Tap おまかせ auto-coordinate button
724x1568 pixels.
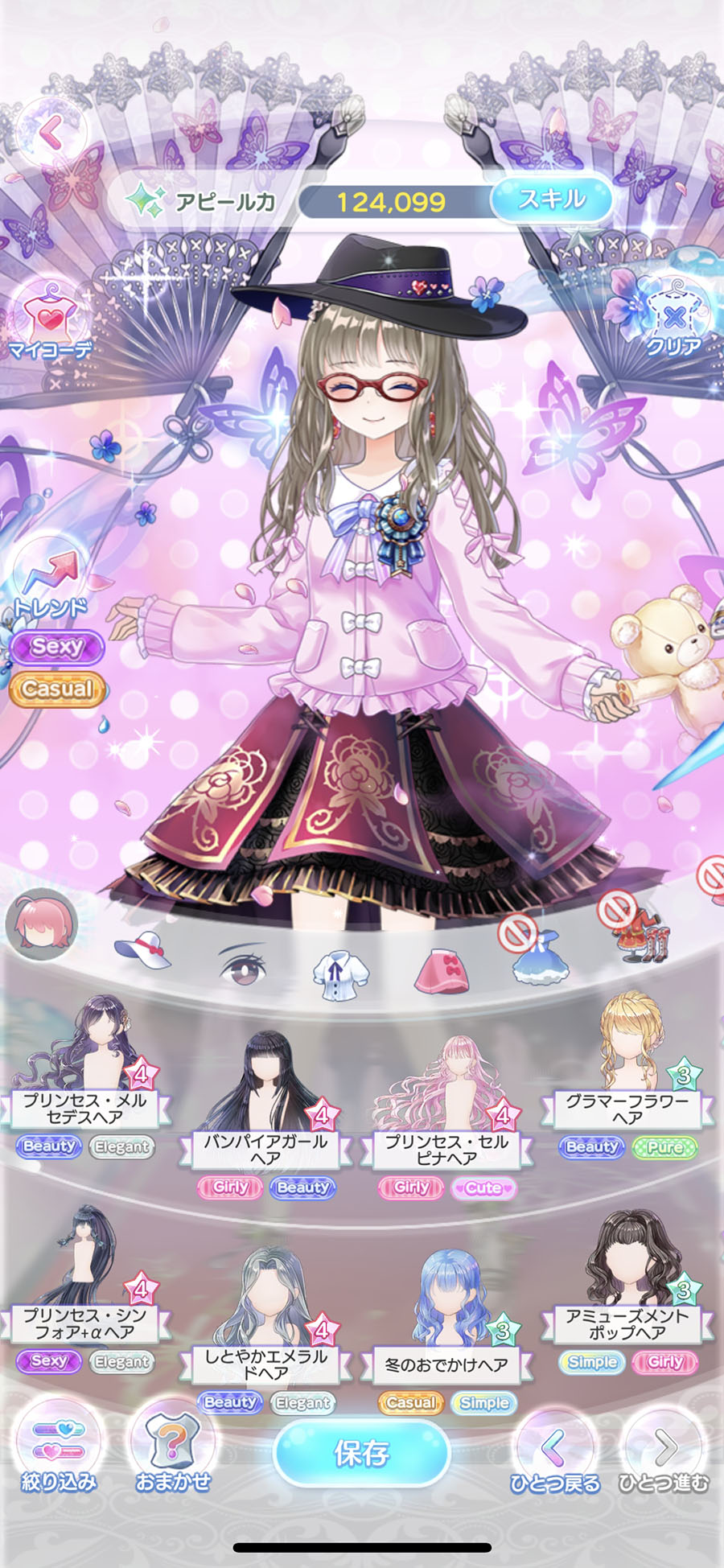[x=172, y=1456]
